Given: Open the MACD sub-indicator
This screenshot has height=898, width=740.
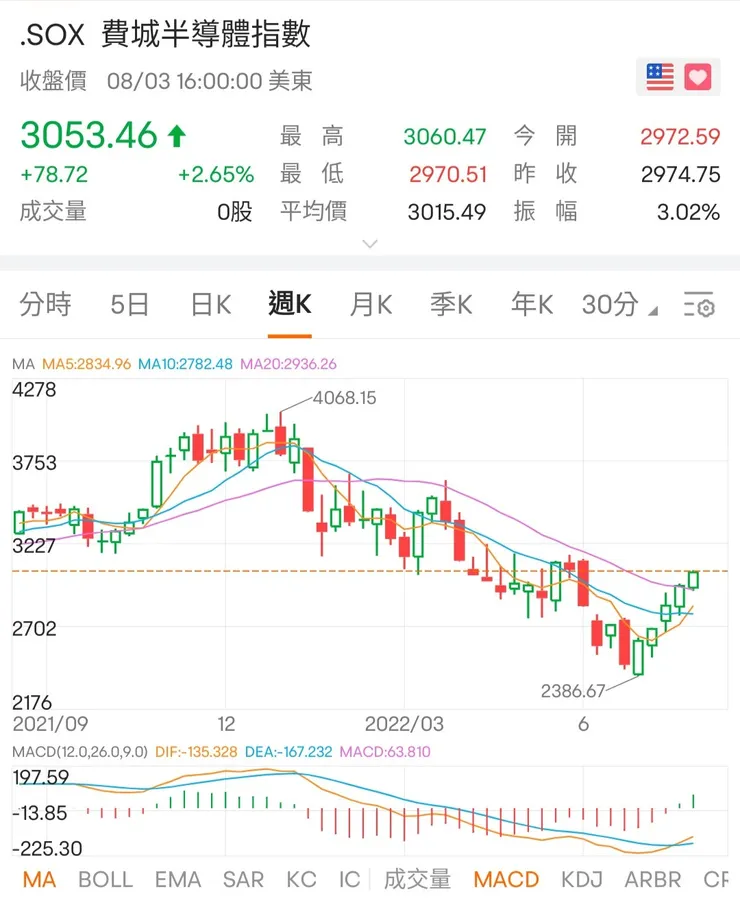Looking at the screenshot, I should (506, 879).
